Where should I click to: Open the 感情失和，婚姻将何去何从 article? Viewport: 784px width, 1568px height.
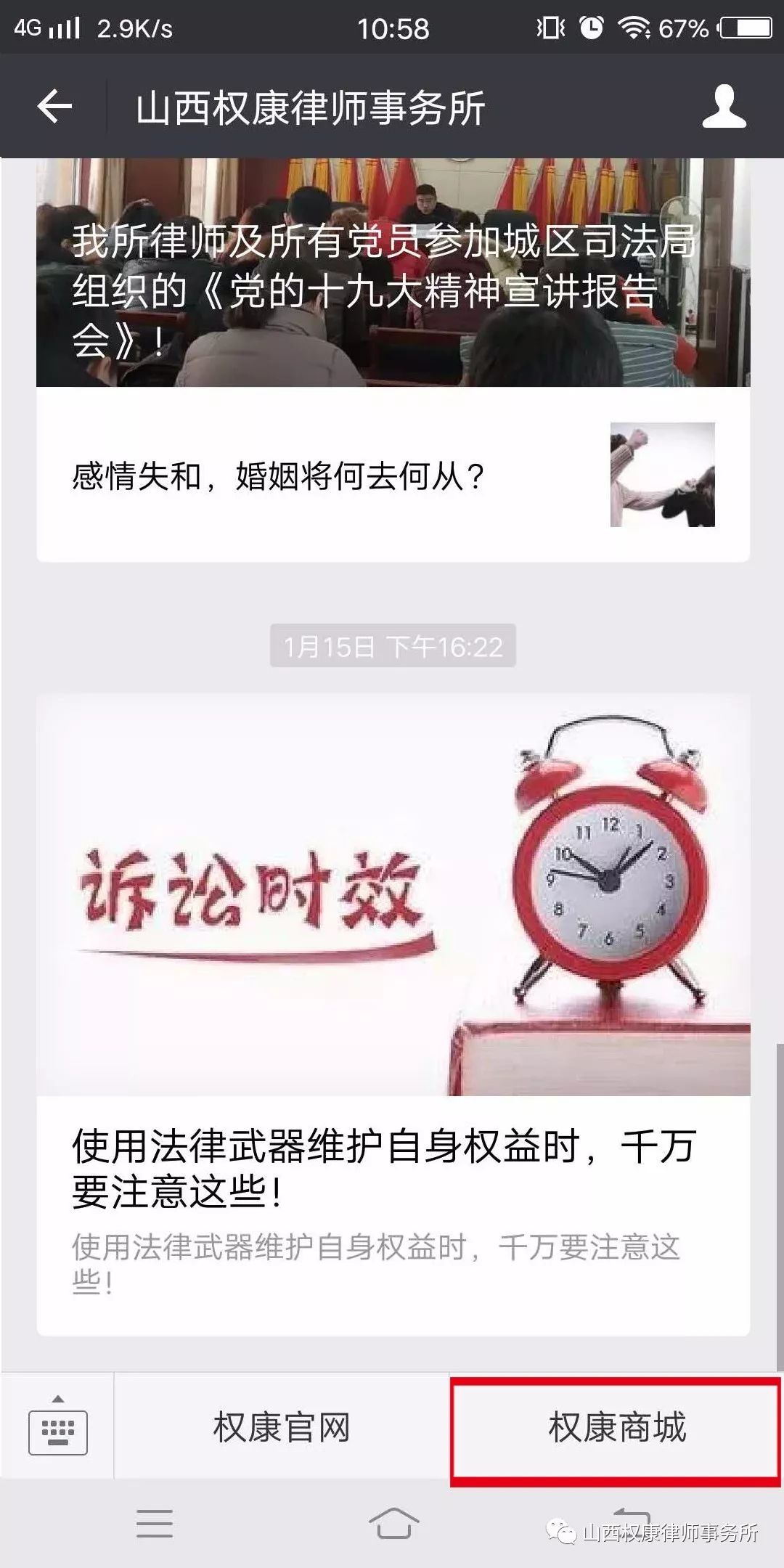[392, 475]
